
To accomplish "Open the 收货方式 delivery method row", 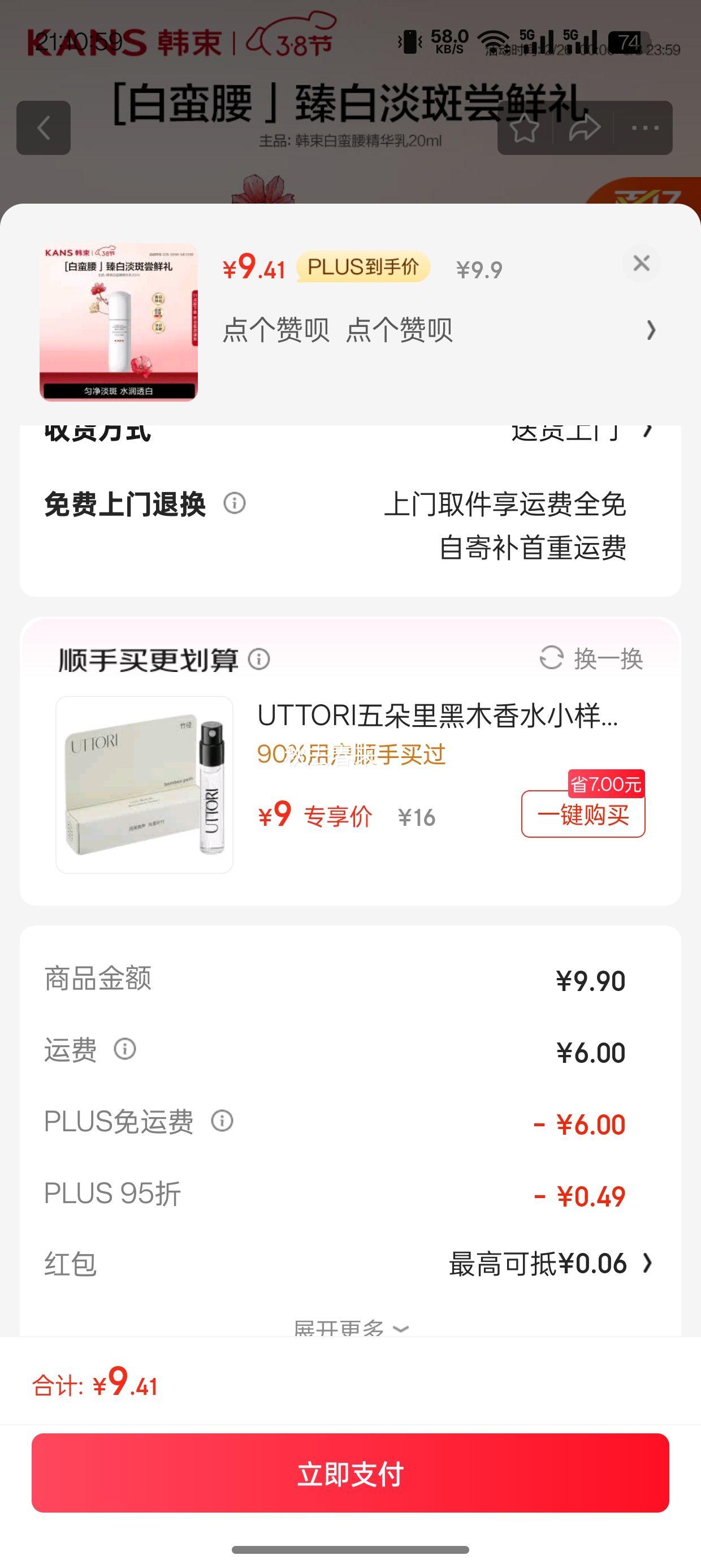I will coord(350,432).
